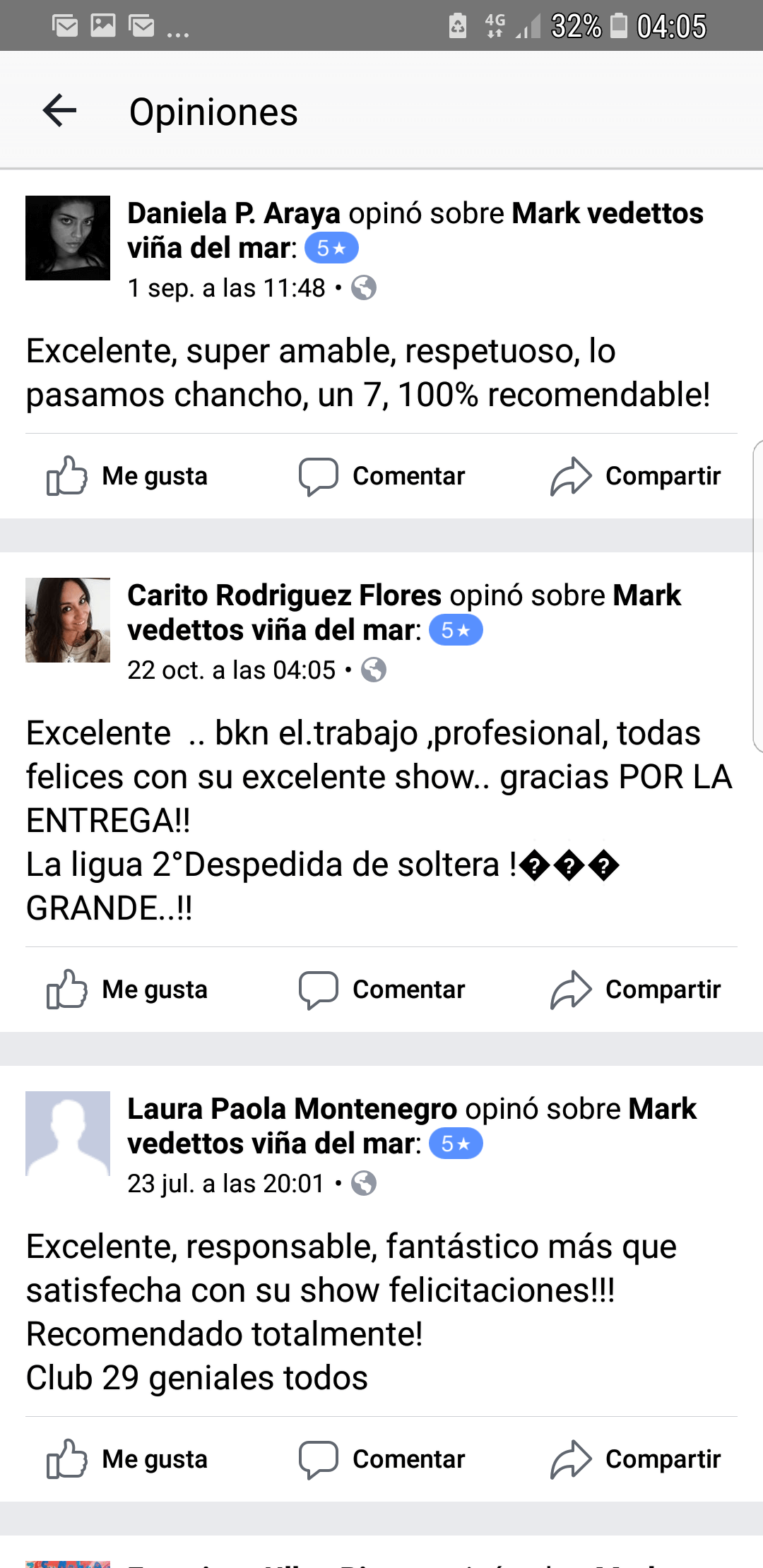
Task: Open Mark vedettos page in Daniela's review
Action: (607, 213)
